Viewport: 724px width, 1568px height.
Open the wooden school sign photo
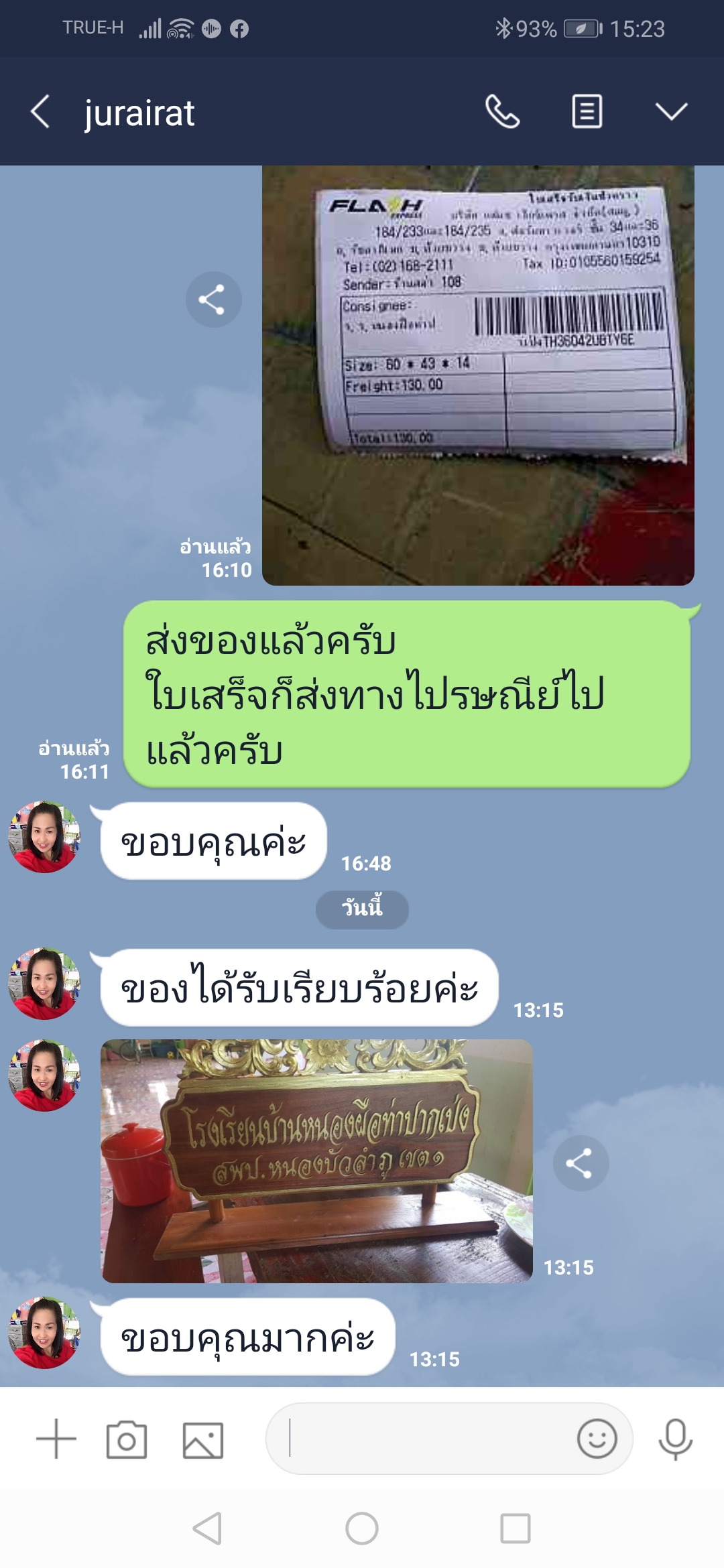tap(316, 1161)
